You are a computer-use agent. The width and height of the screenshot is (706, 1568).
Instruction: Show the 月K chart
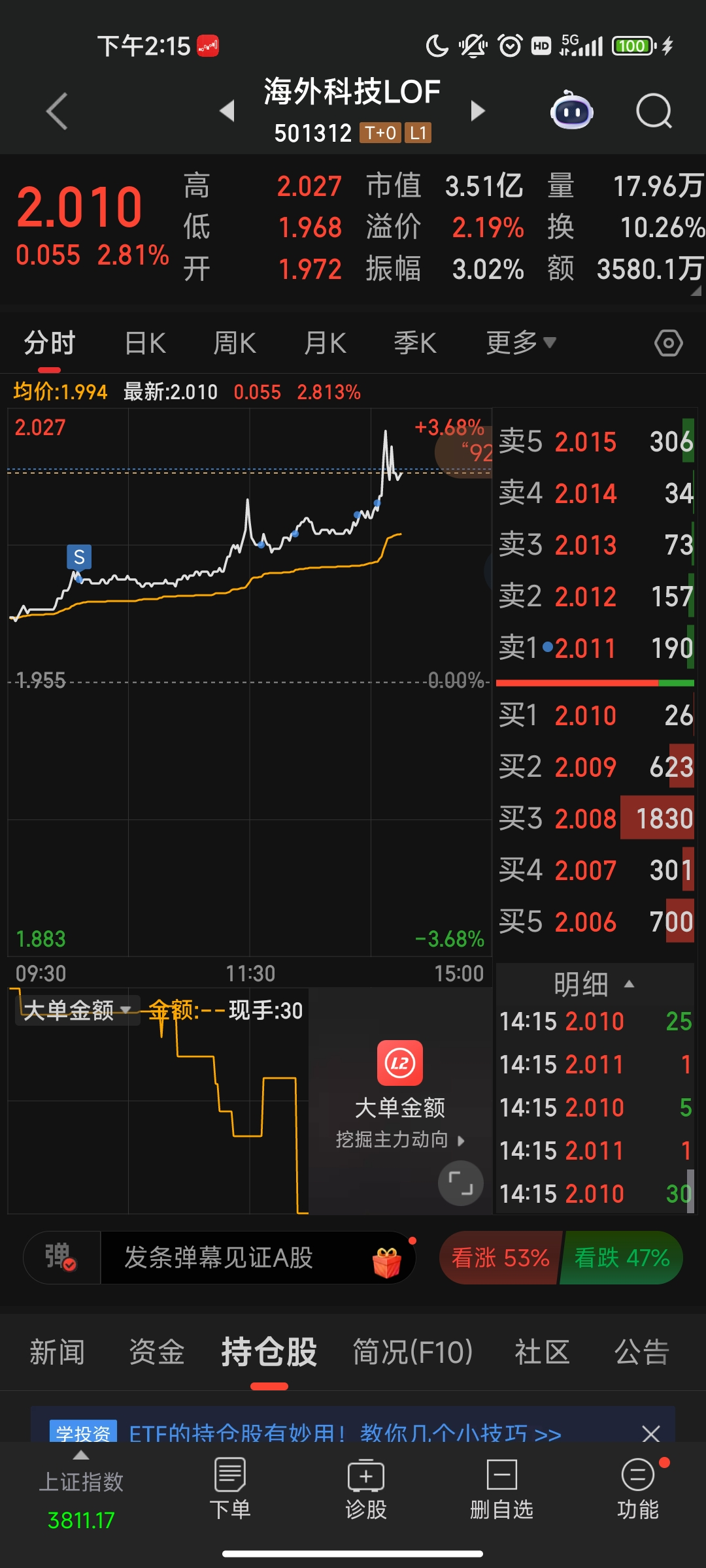tap(325, 343)
